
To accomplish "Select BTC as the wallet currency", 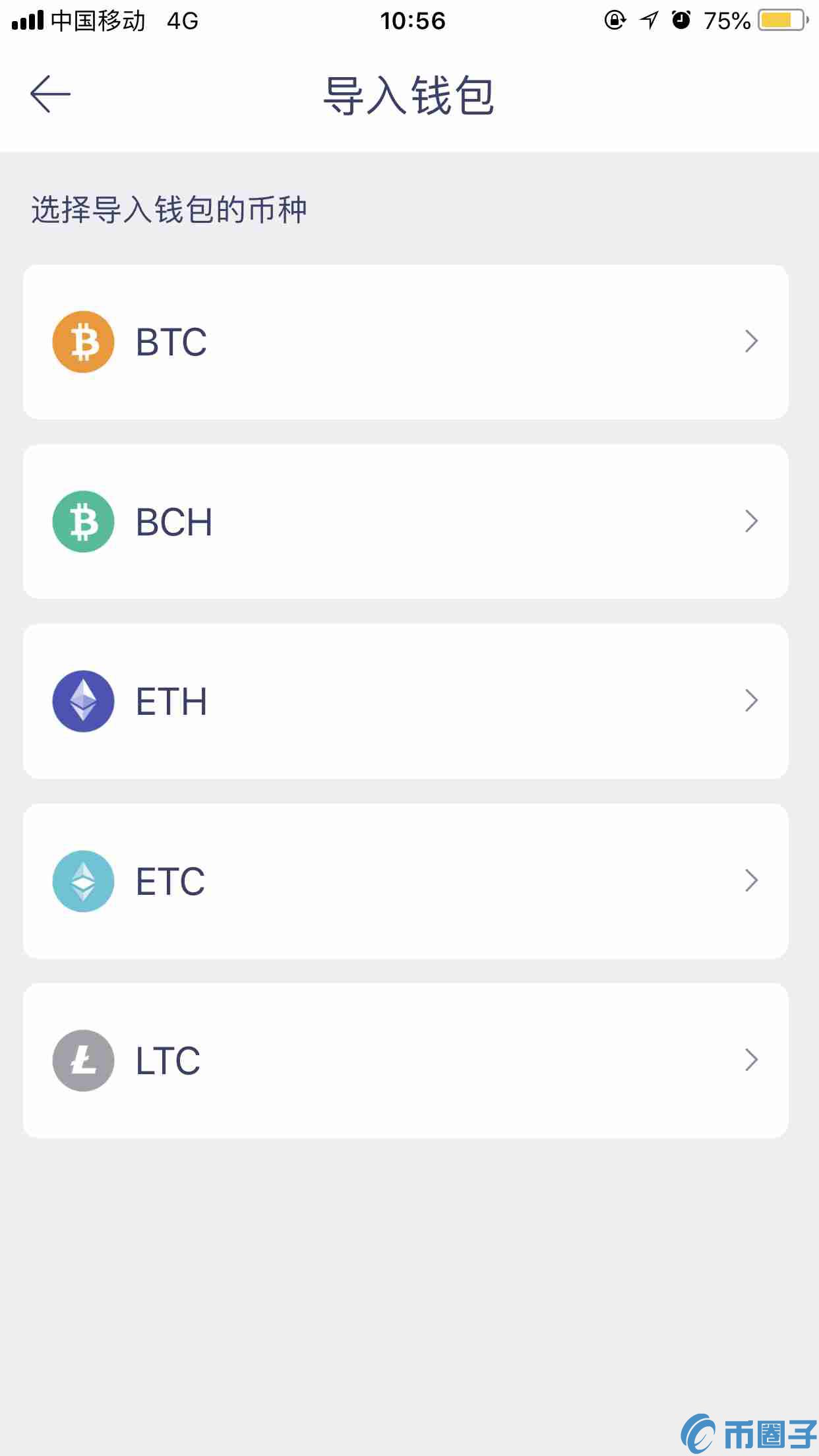I will click(x=406, y=342).
